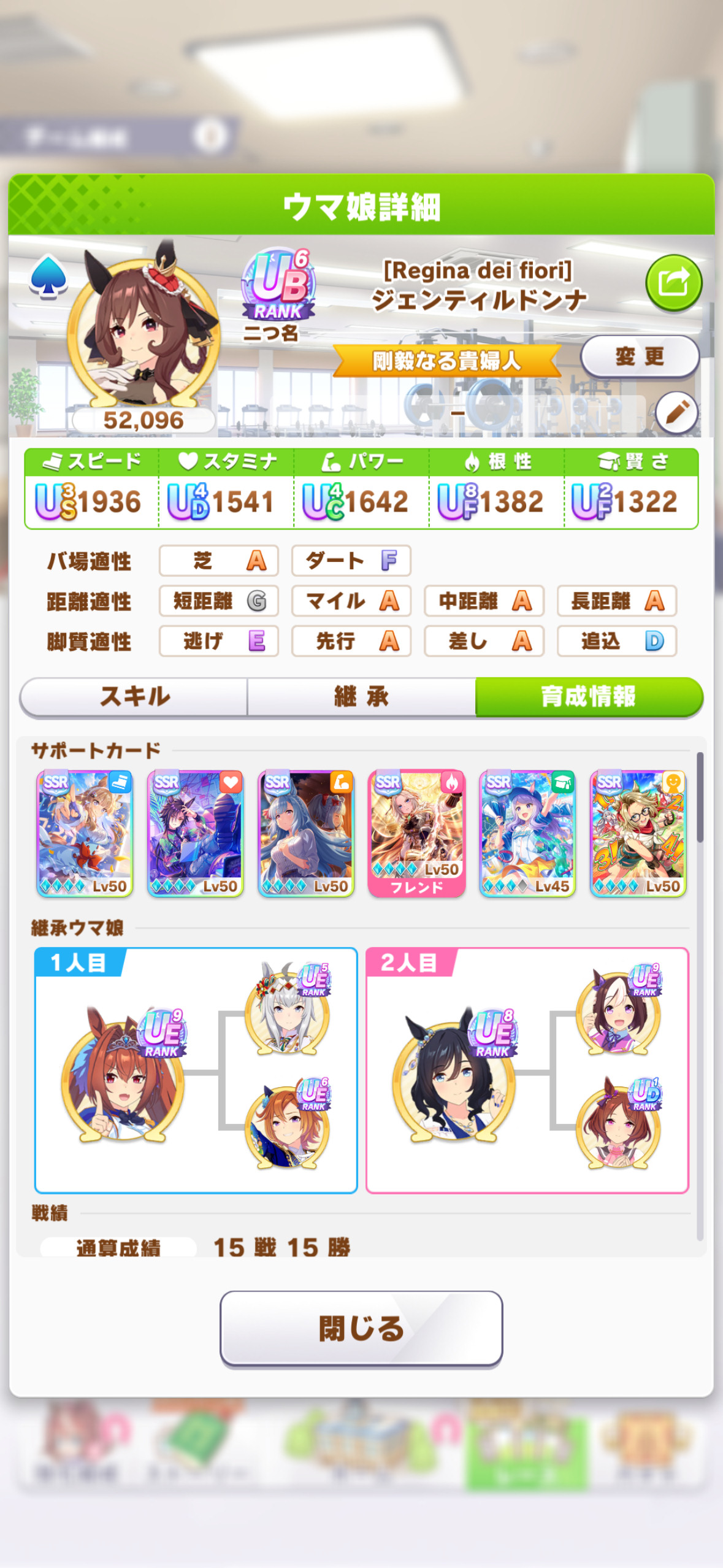This screenshot has width=723, height=1568.
Task: Close the dialog with 閉じる
Action: (x=361, y=1329)
